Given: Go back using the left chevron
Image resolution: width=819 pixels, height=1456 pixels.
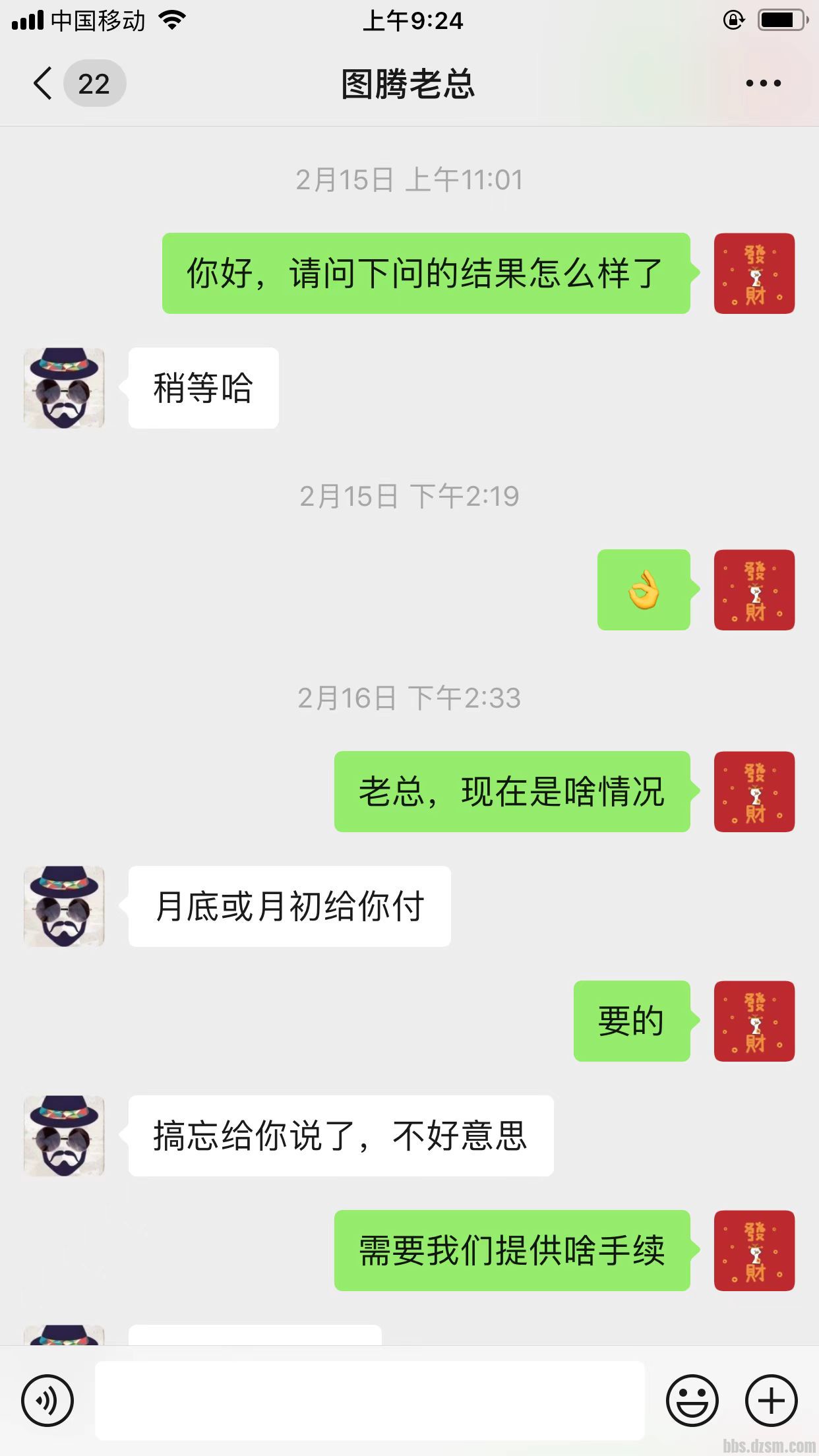Looking at the screenshot, I should 42,83.
